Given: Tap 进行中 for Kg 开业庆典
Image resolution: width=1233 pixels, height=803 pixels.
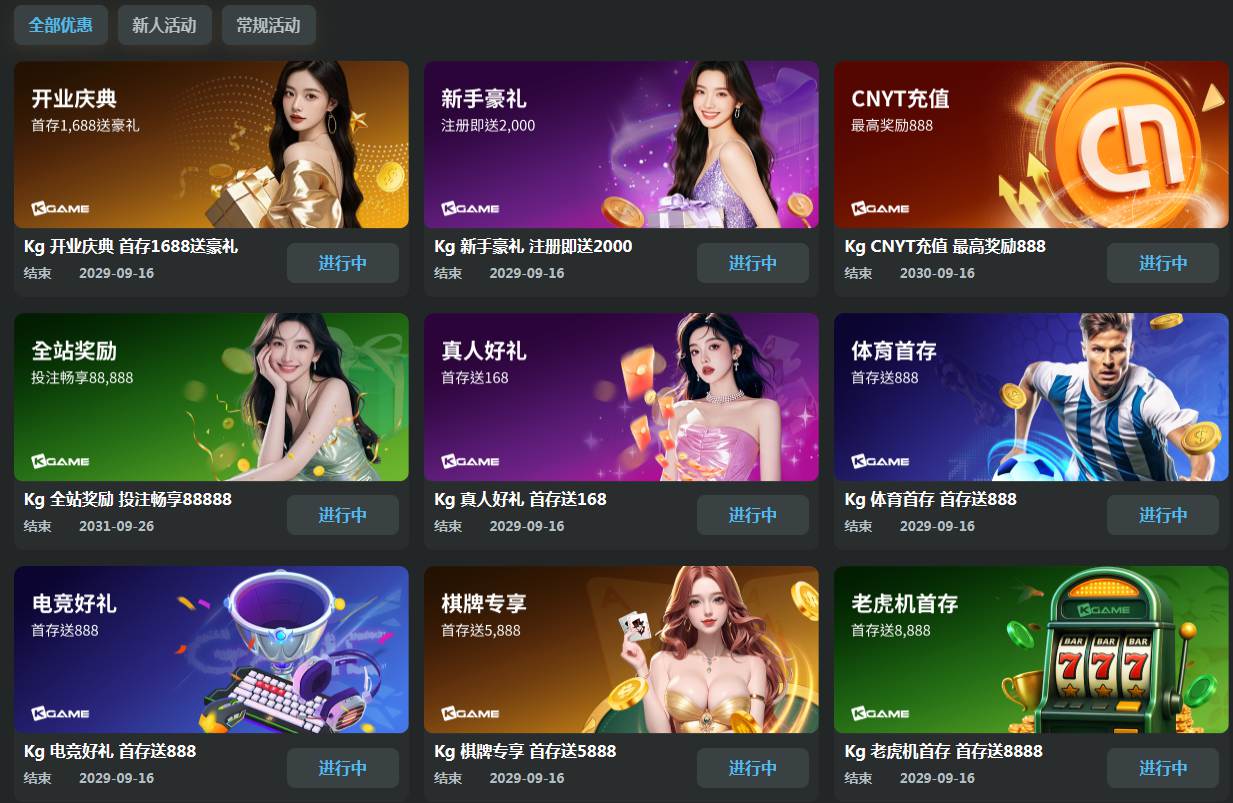Looking at the screenshot, I should (342, 263).
